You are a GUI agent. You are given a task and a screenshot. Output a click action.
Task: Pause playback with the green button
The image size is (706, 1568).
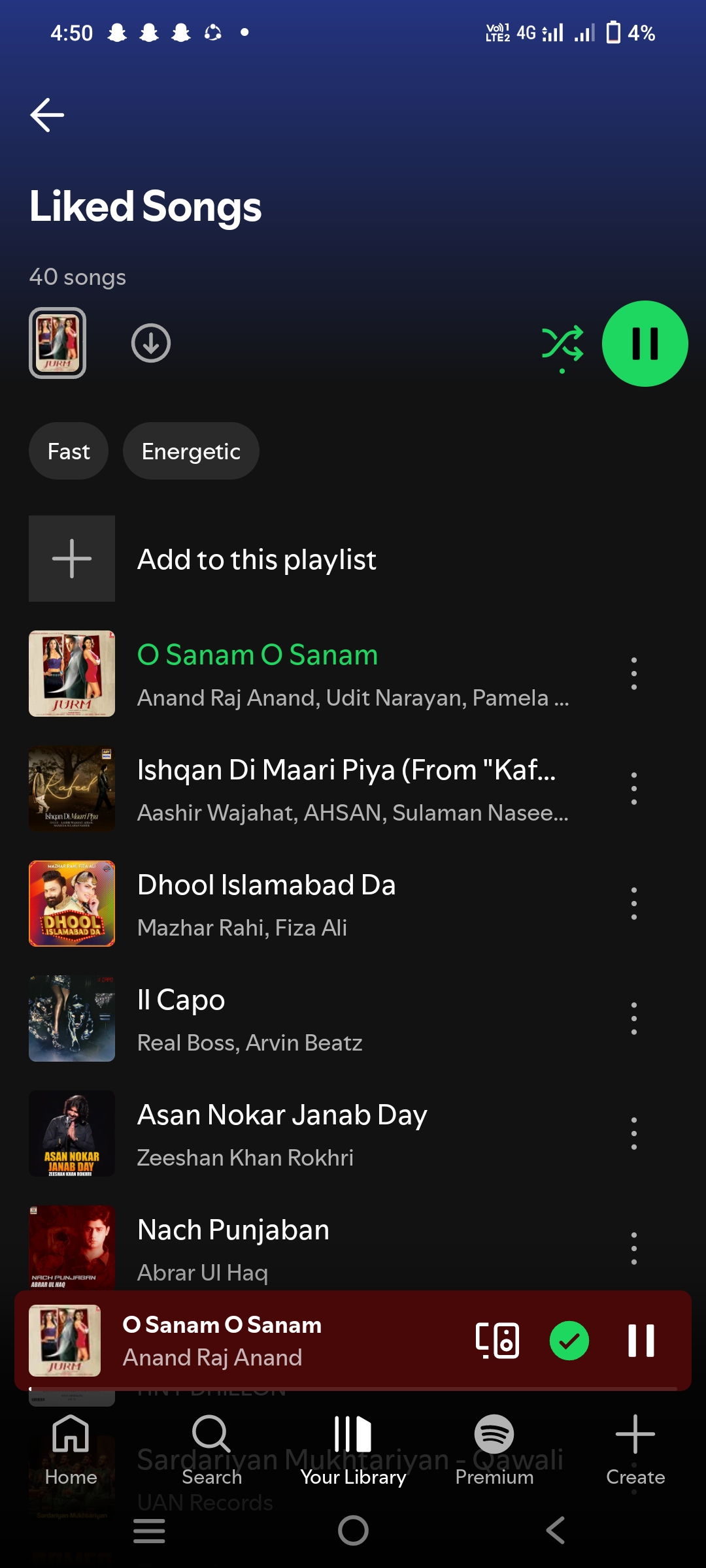click(645, 344)
